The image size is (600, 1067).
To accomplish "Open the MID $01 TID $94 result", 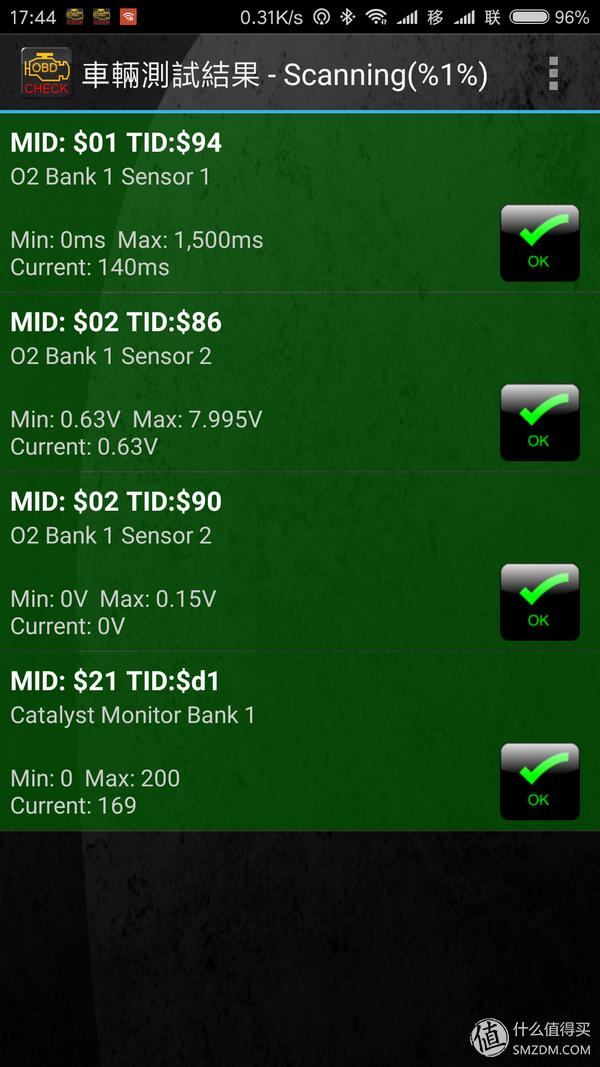I will click(250, 203).
